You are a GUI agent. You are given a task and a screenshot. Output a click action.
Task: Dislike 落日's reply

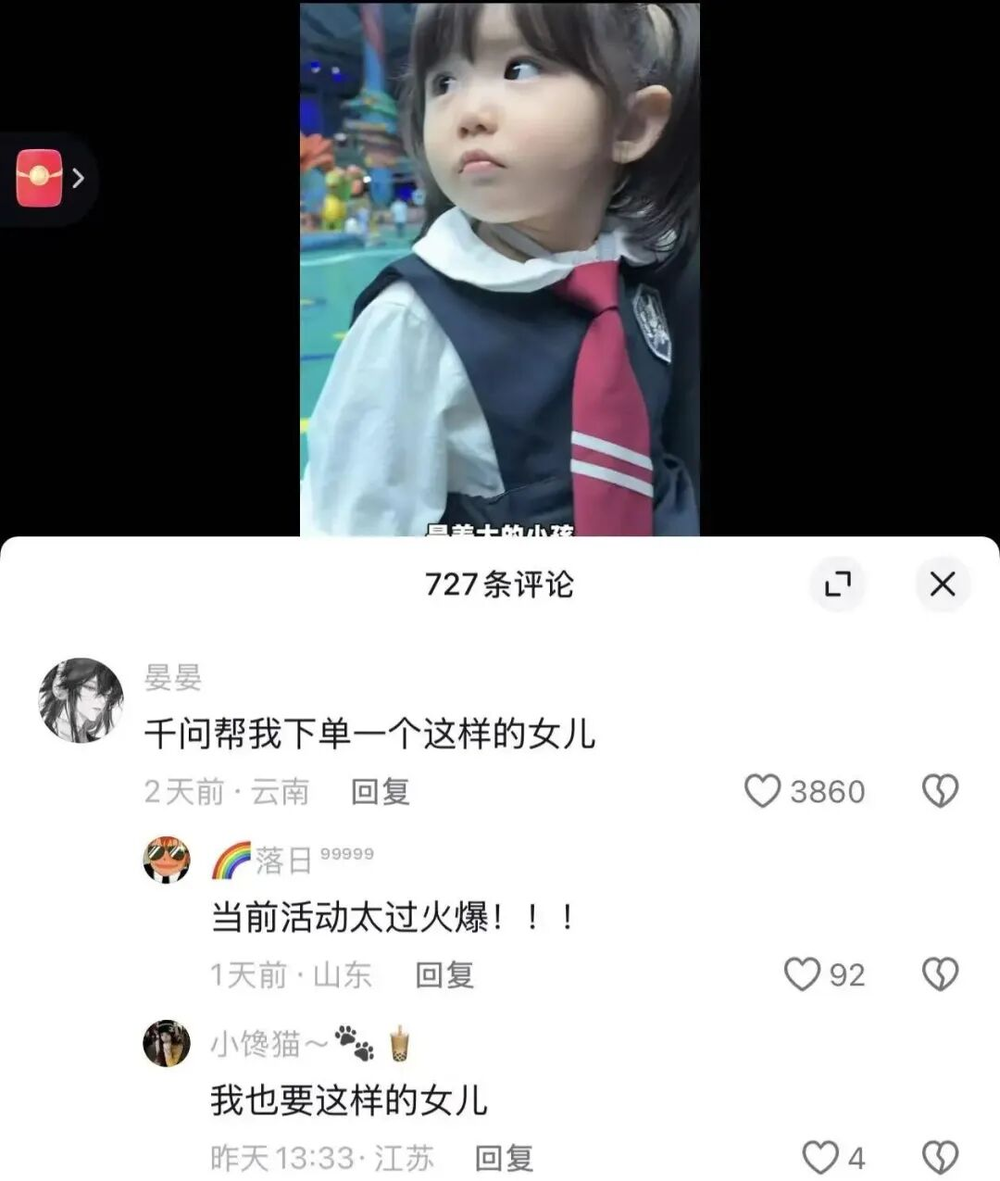(939, 974)
